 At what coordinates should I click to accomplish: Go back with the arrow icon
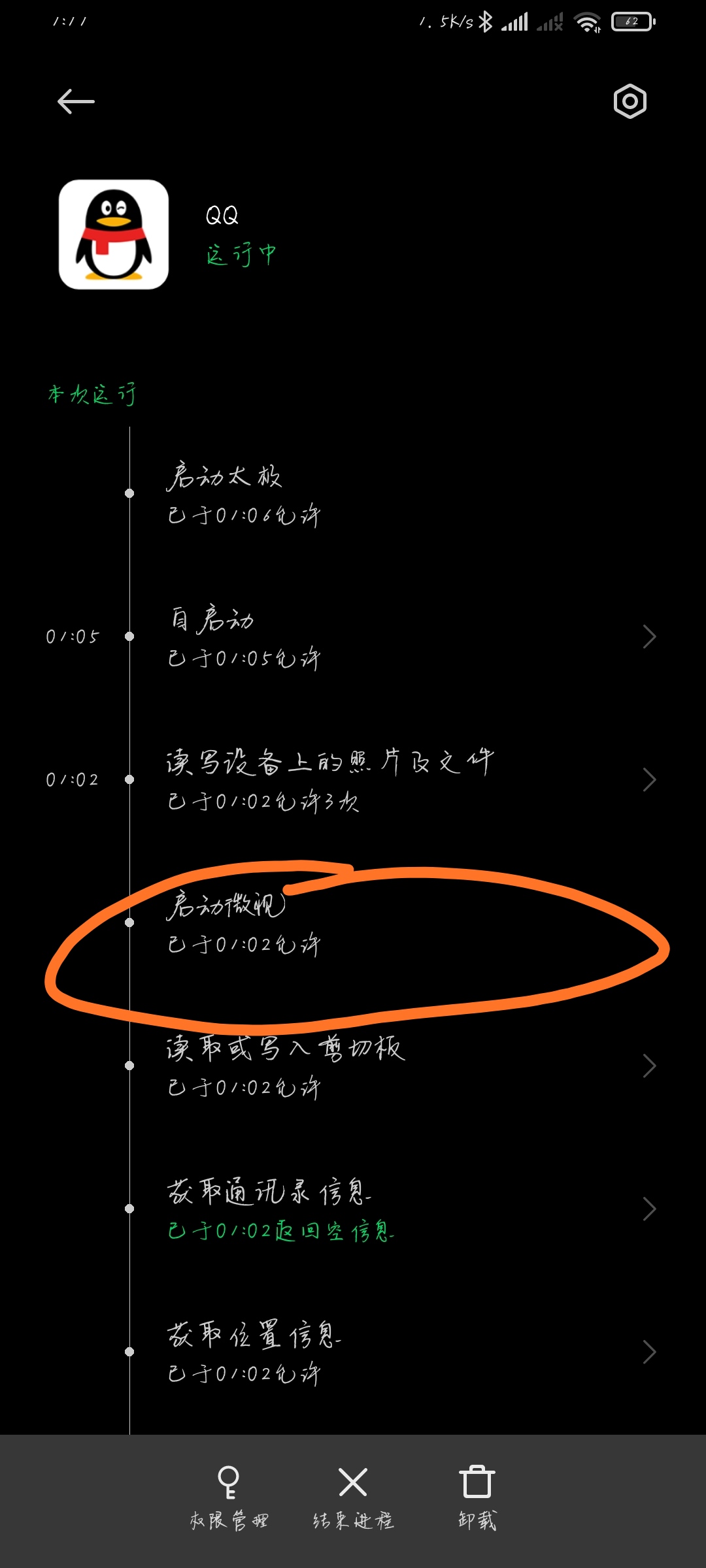point(76,101)
